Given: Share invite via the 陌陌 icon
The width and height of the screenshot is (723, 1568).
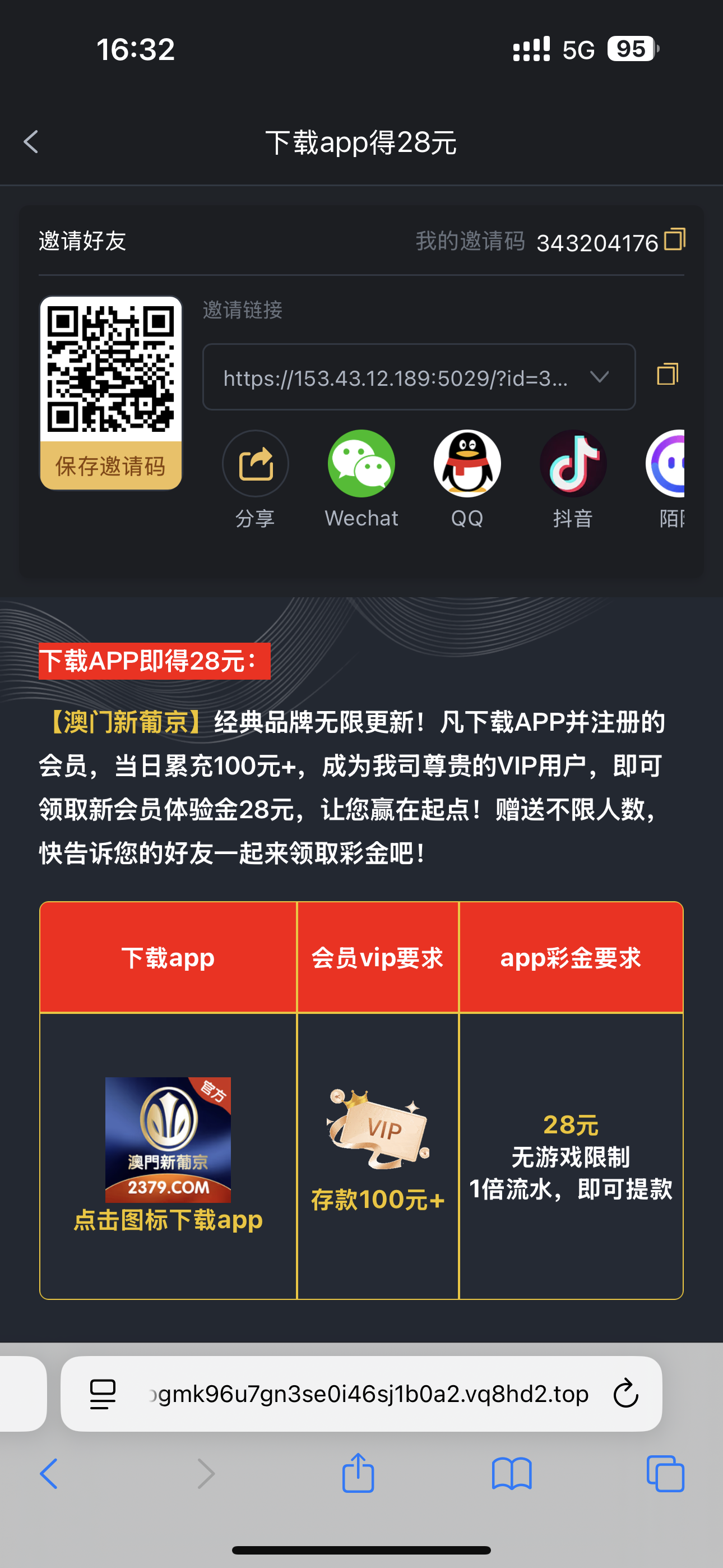Looking at the screenshot, I should pos(667,464).
